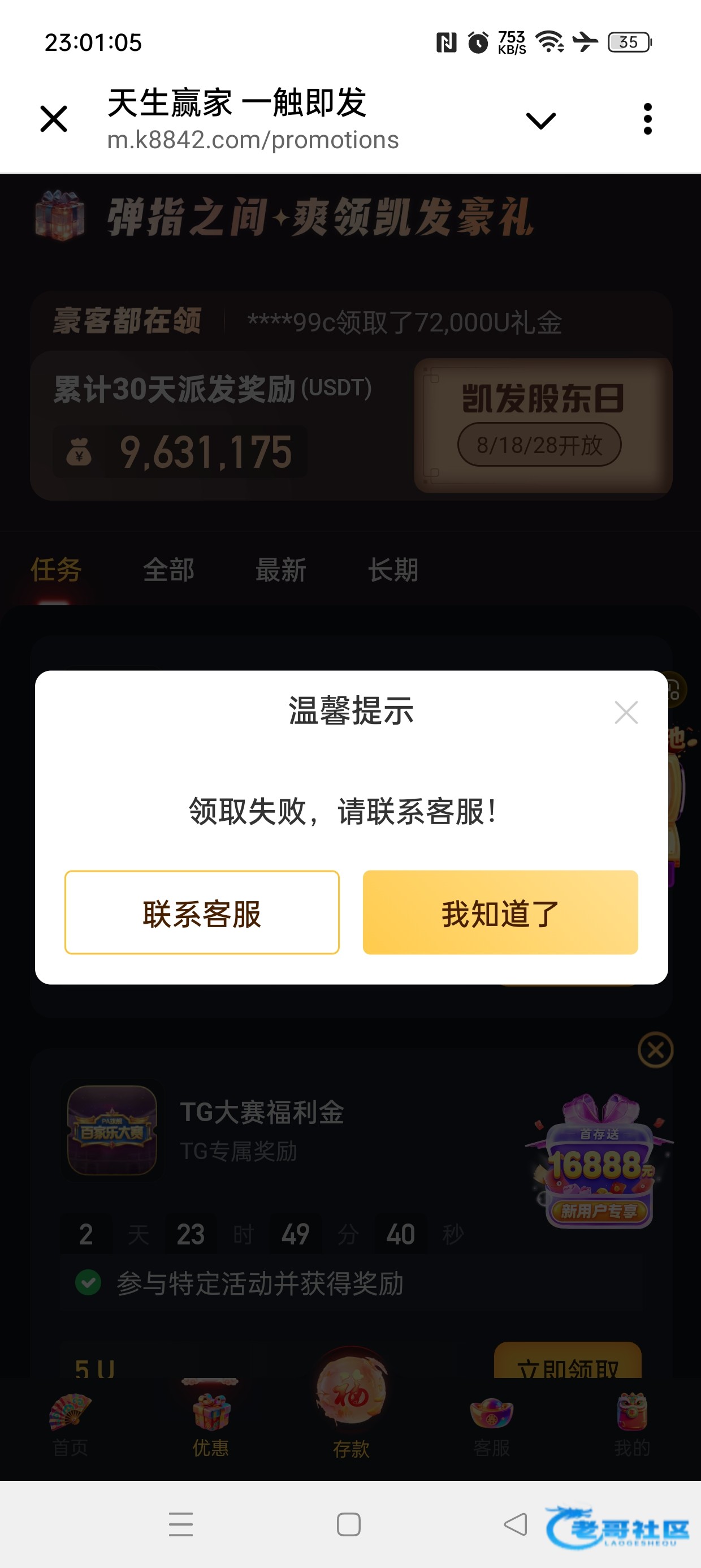Tap the 联系客服 button
The width and height of the screenshot is (701, 1568).
(202, 912)
